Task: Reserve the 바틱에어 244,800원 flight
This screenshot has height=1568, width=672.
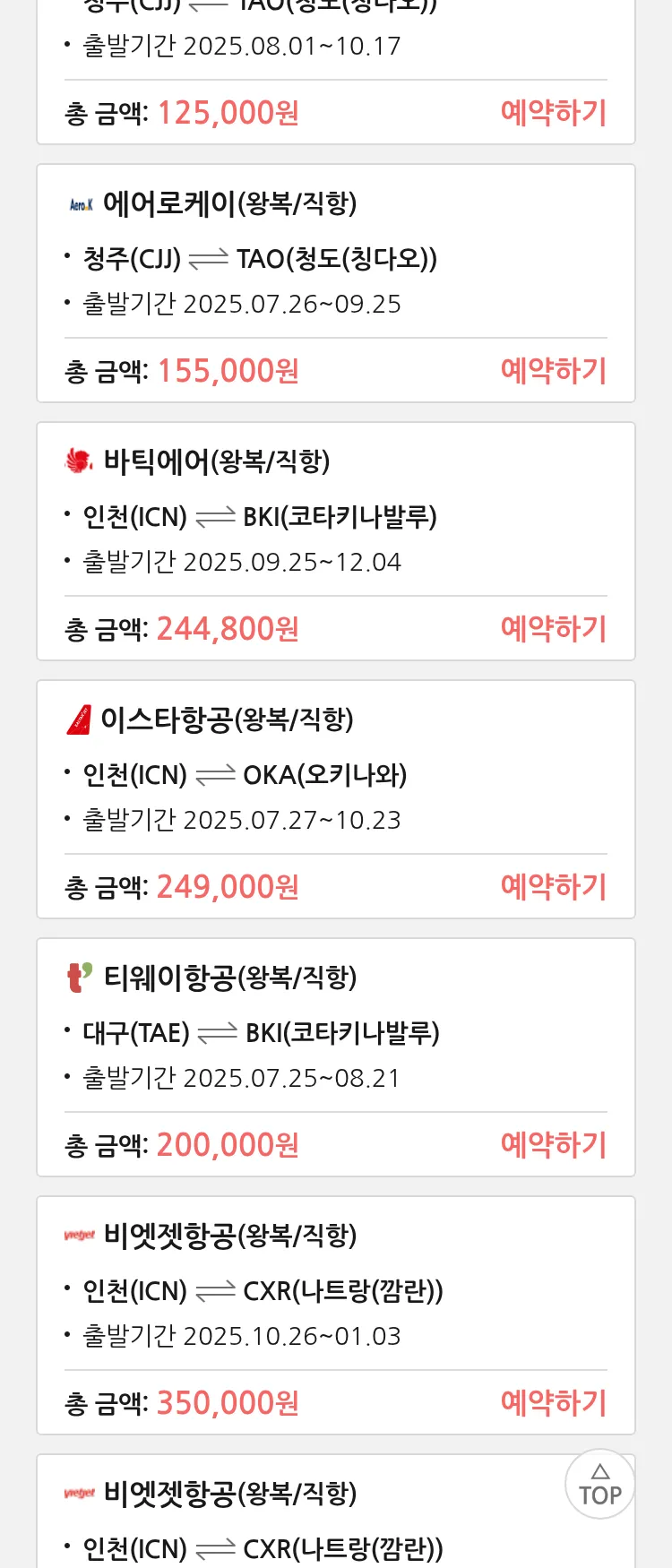Action: click(x=553, y=629)
